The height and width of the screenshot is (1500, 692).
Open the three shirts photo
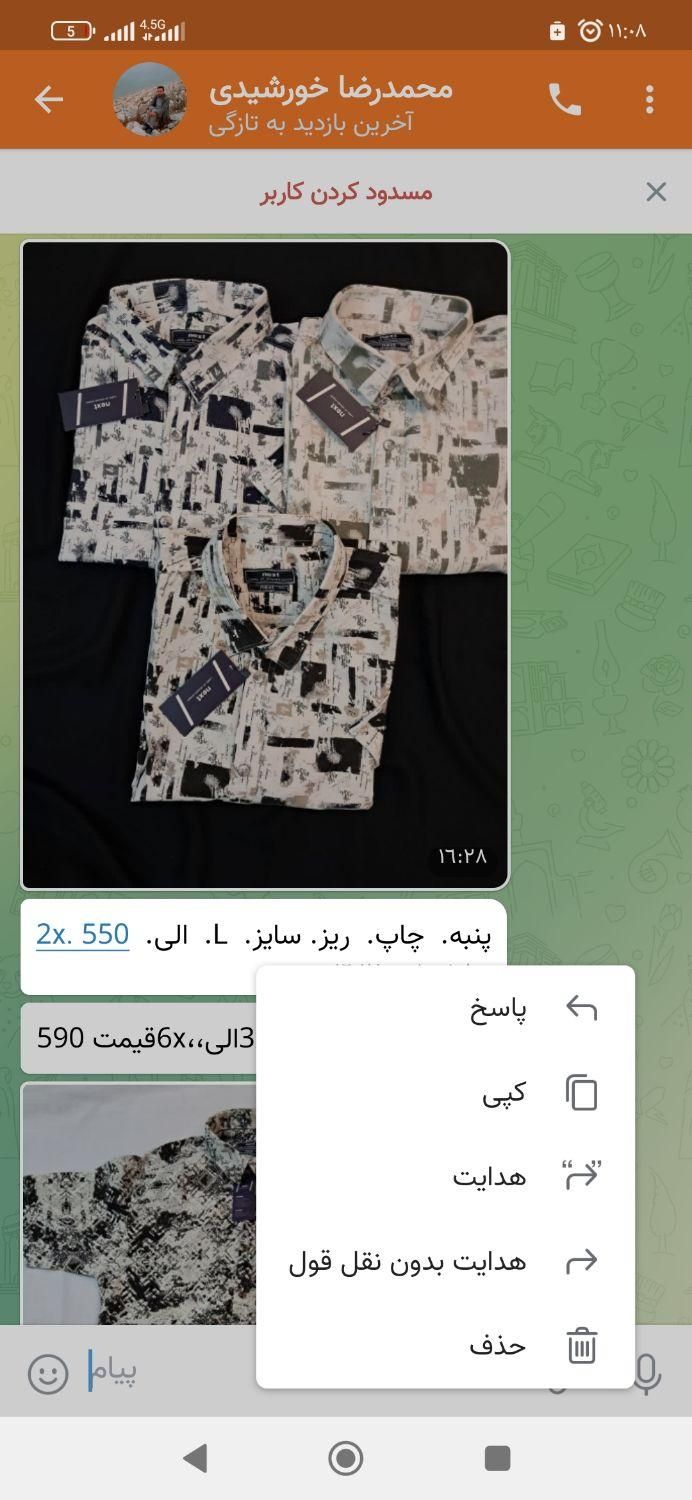[265, 565]
